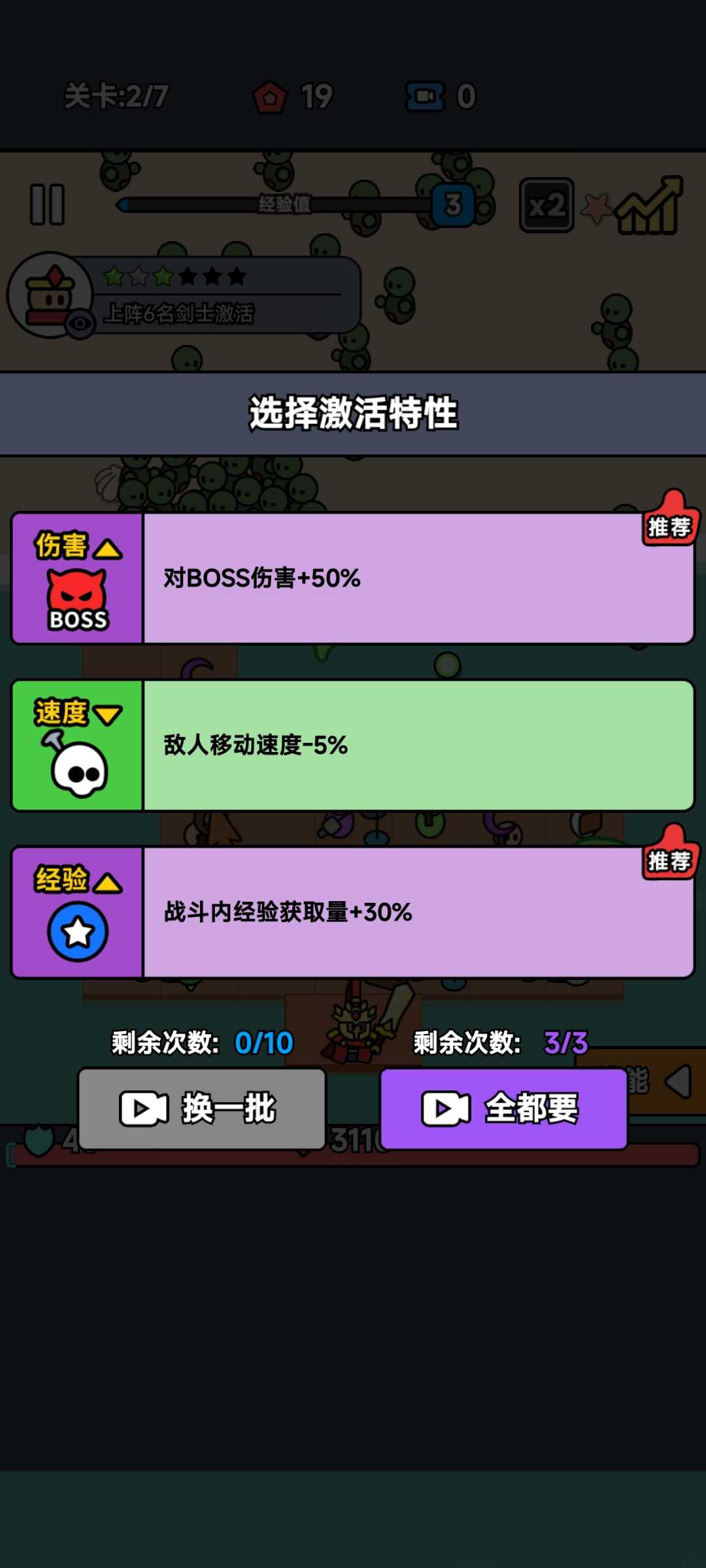Choose the 敌人移动速度-5% trait card
This screenshot has height=1568, width=706.
pyautogui.click(x=353, y=745)
